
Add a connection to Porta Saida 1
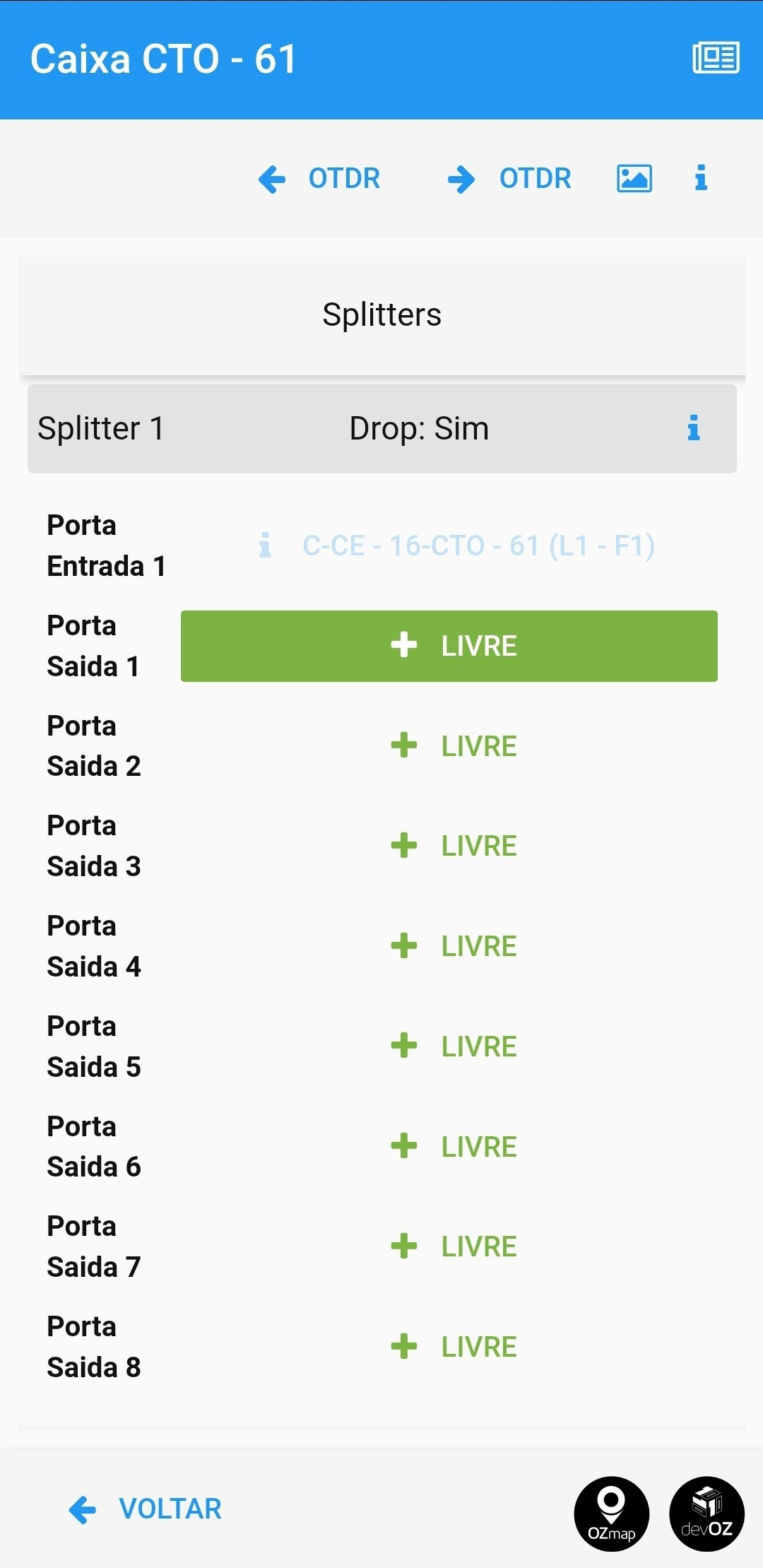pos(449,646)
